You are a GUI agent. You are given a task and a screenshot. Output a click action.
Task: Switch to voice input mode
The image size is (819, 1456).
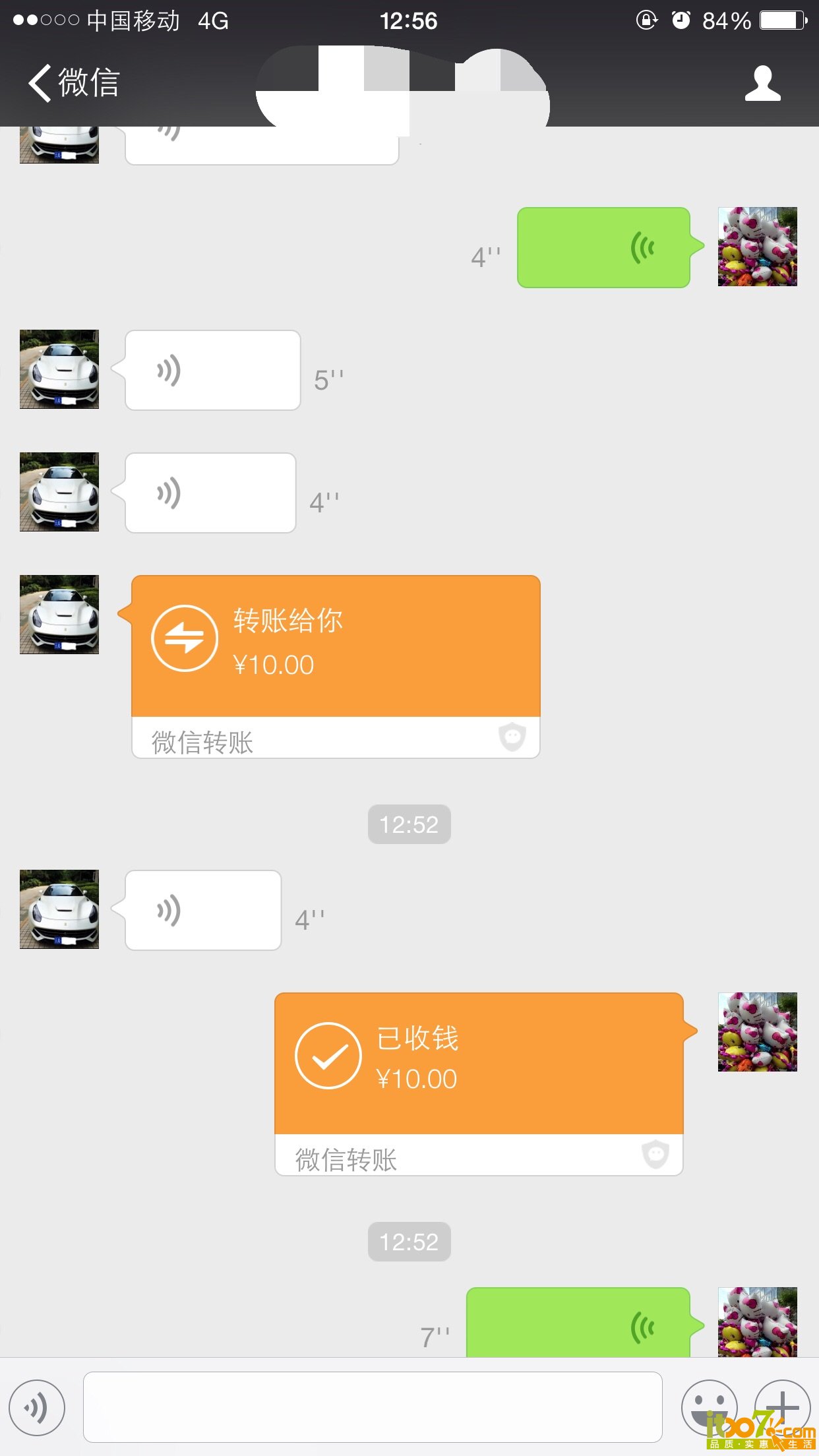(37, 1407)
